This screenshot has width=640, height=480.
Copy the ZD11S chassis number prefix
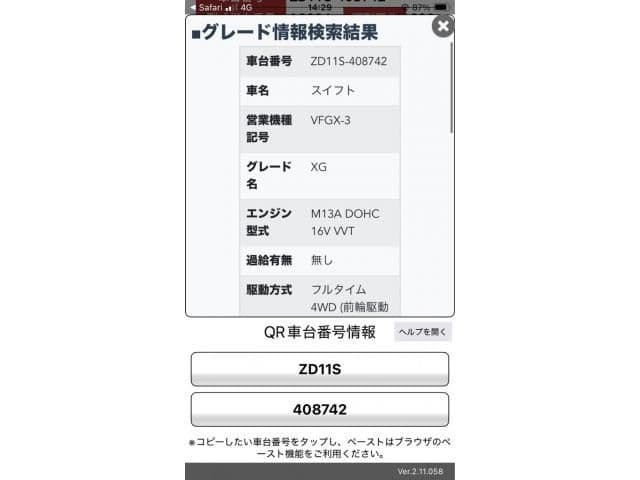(x=320, y=369)
